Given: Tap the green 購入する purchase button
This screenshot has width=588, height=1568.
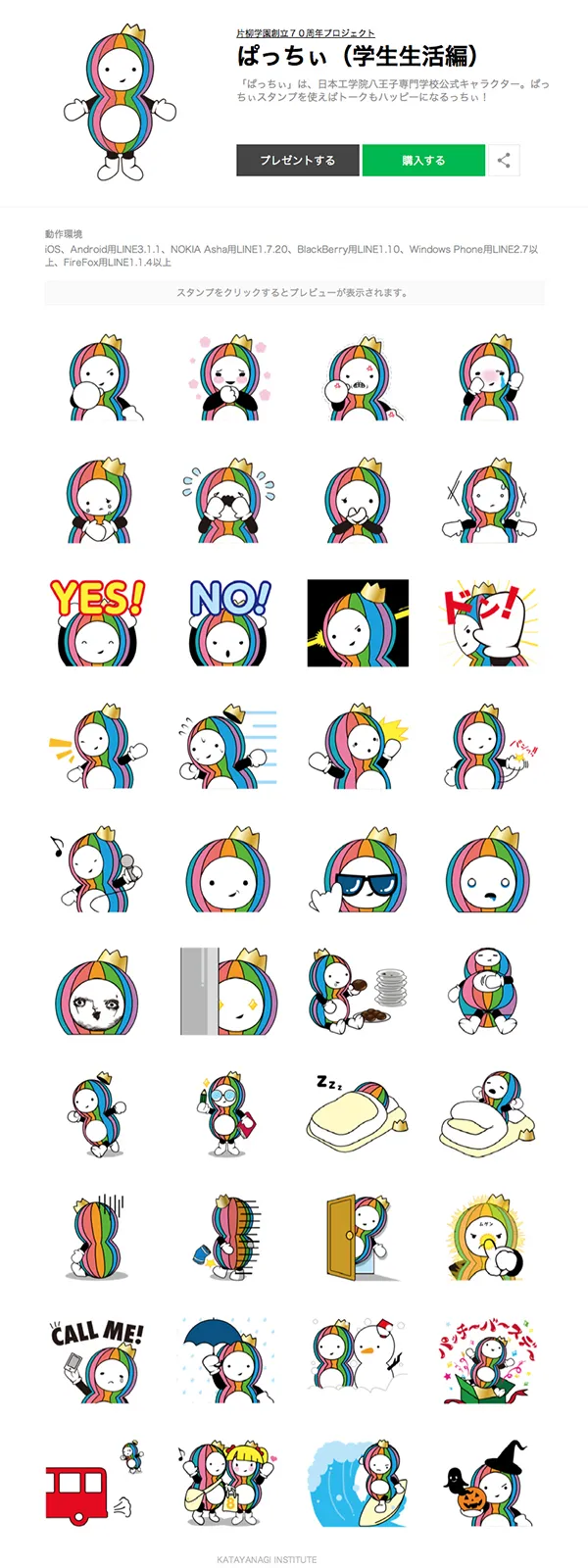Looking at the screenshot, I should 423,160.
